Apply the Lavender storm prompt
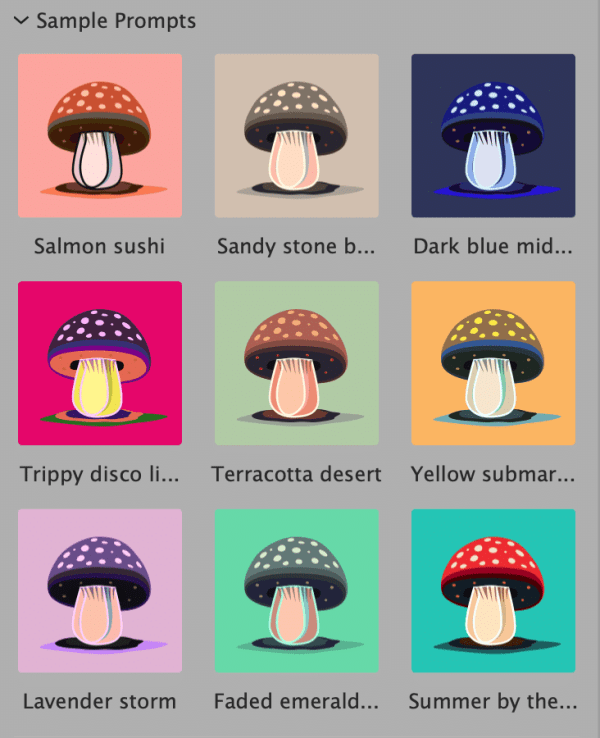 [x=100, y=590]
